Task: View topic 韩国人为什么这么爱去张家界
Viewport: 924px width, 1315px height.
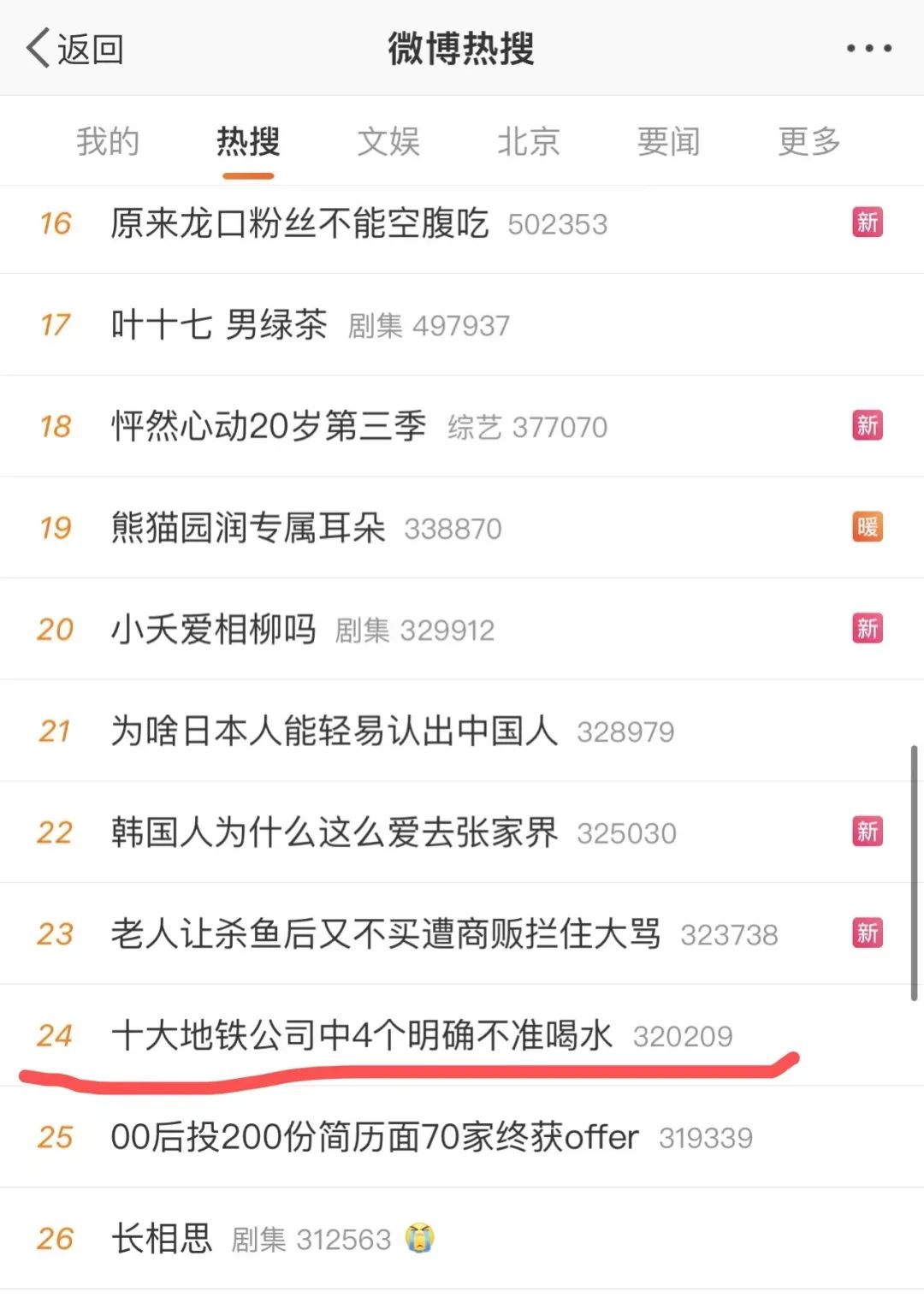Action: pyautogui.click(x=334, y=832)
